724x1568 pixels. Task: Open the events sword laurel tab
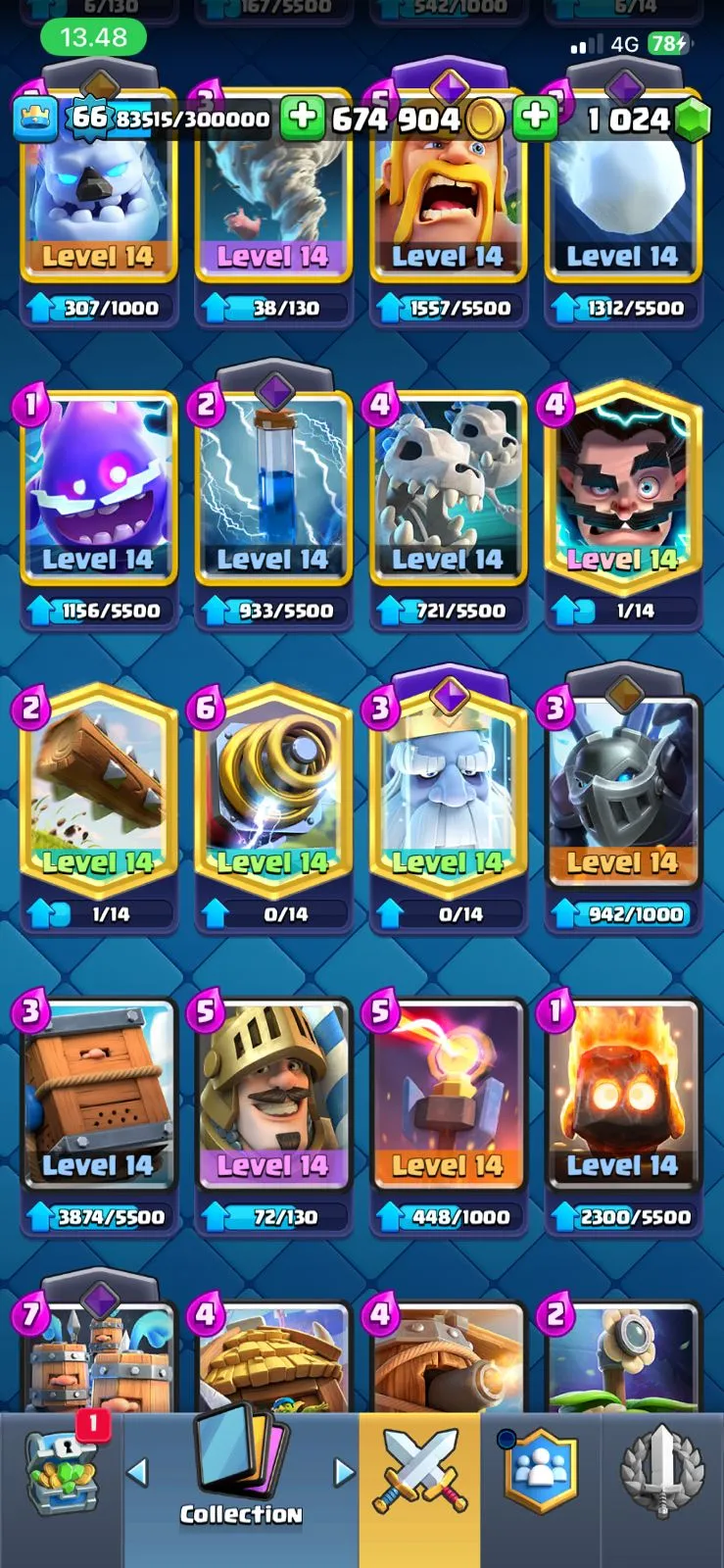click(662, 1475)
